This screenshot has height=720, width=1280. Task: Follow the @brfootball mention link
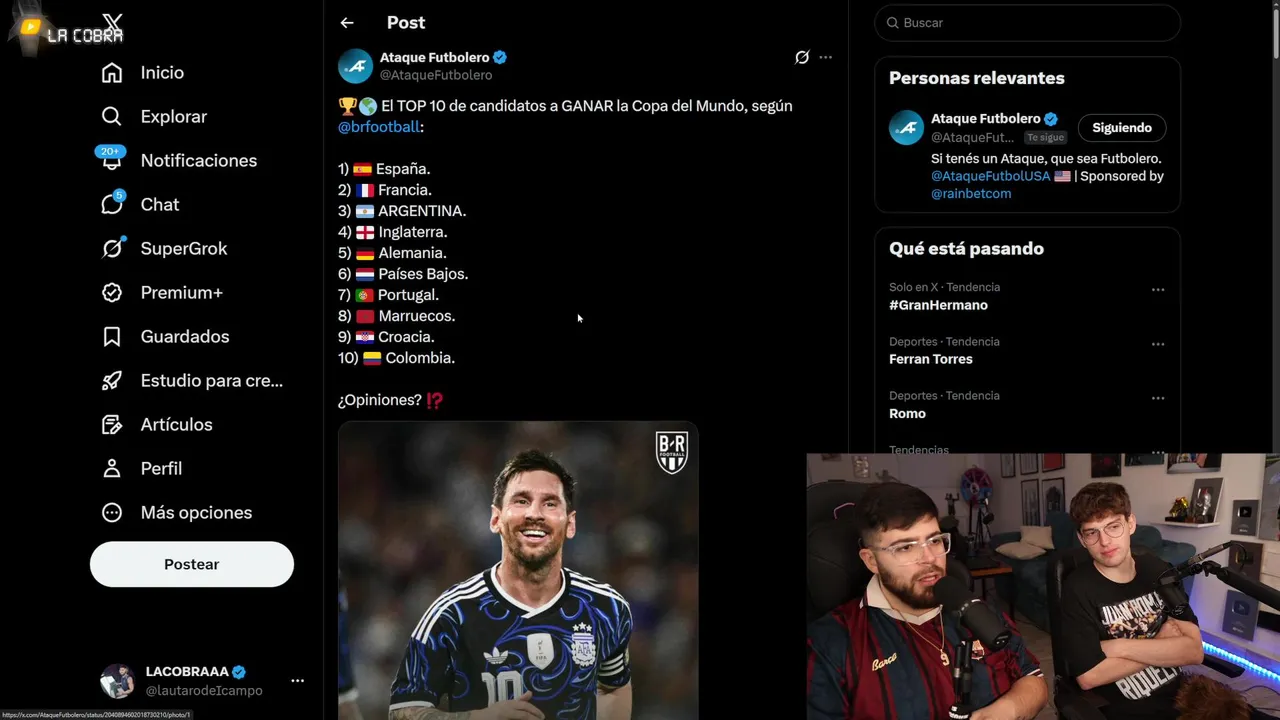coord(379,127)
